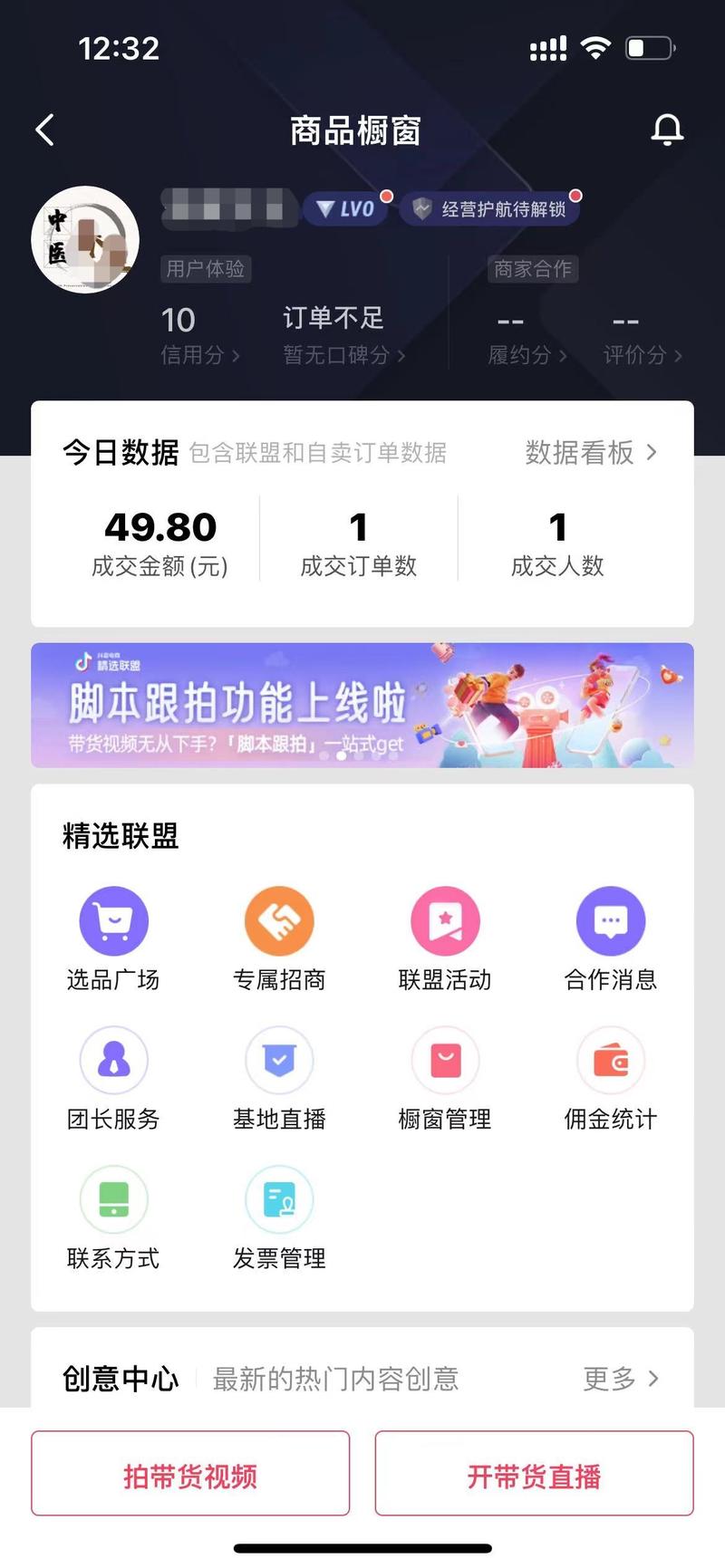Open 团长服务 (team leader service) icon
The height and width of the screenshot is (1568, 725).
[x=112, y=1060]
